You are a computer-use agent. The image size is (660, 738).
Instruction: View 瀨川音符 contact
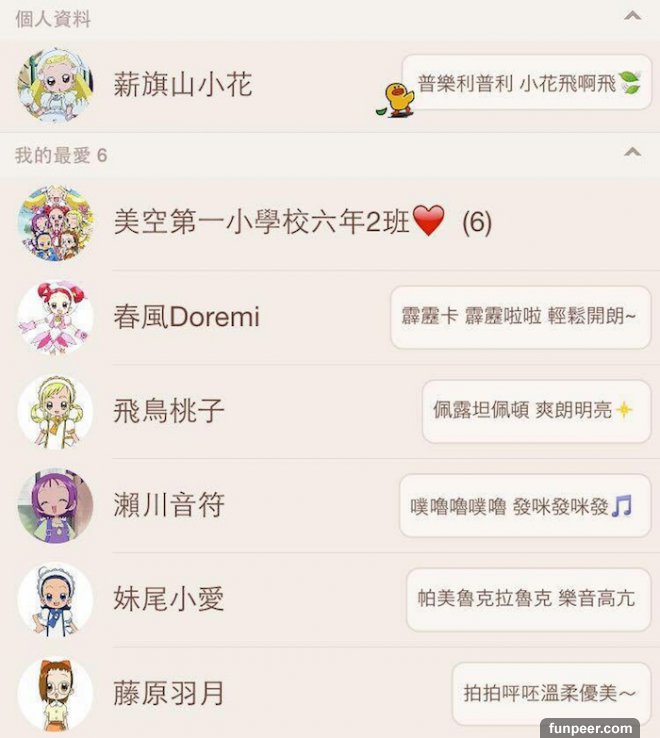pos(170,505)
